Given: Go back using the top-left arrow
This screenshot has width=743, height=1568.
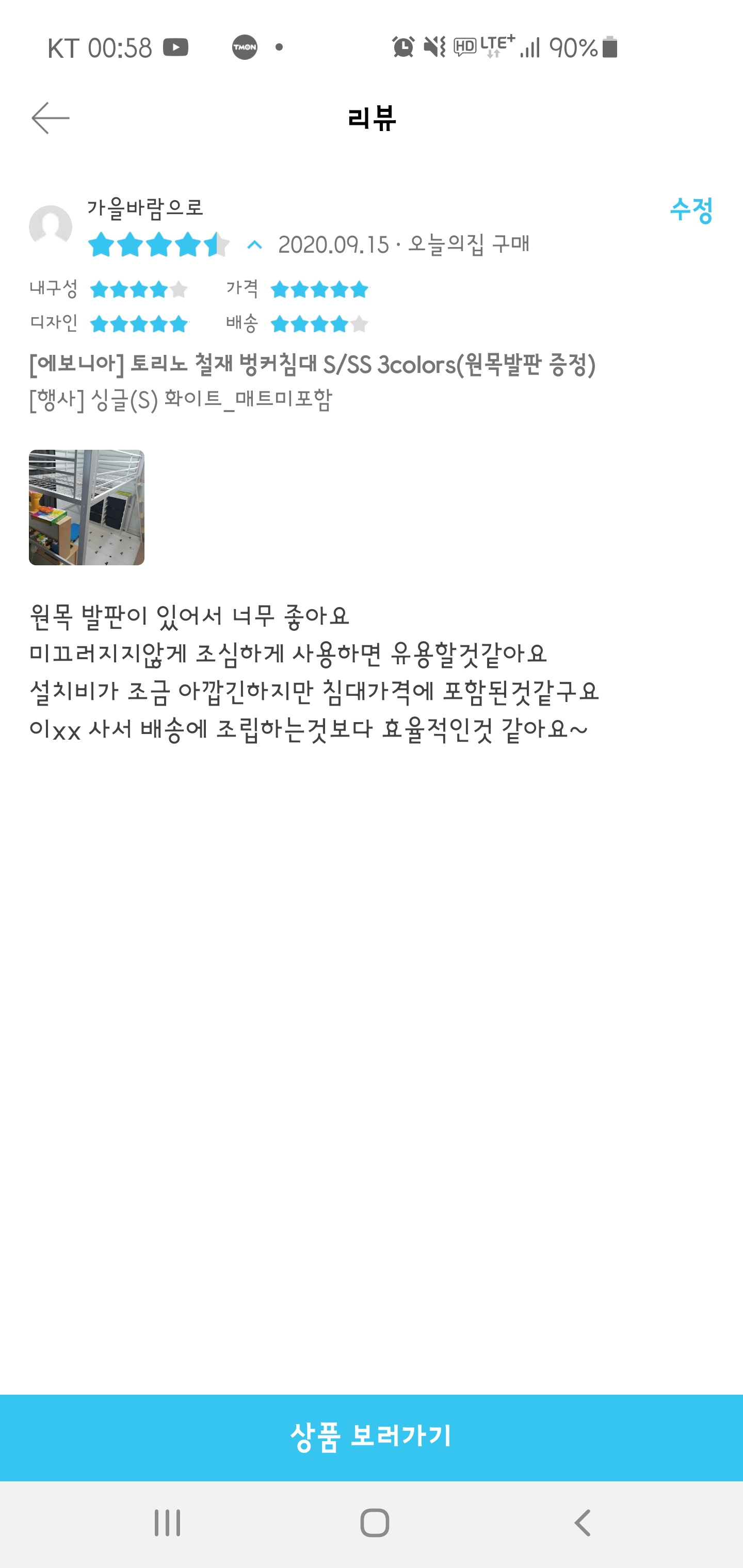Looking at the screenshot, I should 51,118.
